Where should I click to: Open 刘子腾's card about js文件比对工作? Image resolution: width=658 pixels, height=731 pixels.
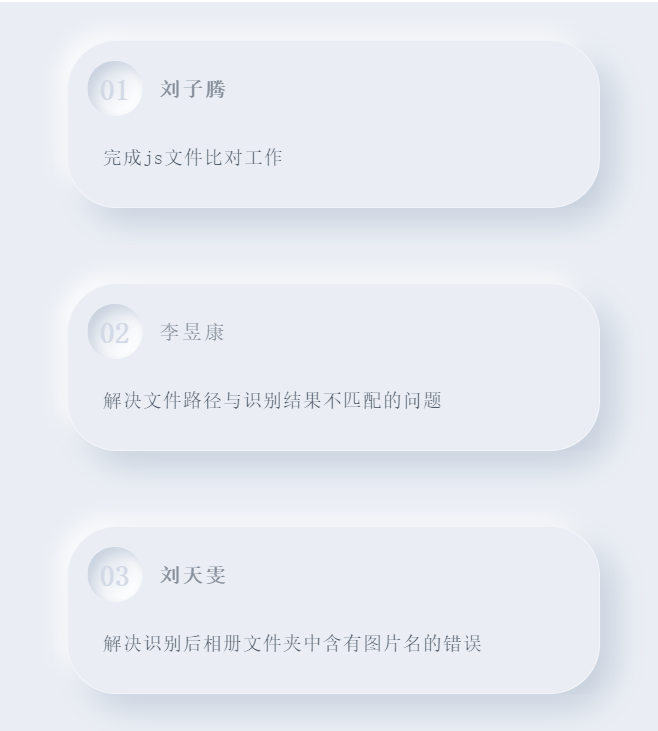[x=333, y=124]
